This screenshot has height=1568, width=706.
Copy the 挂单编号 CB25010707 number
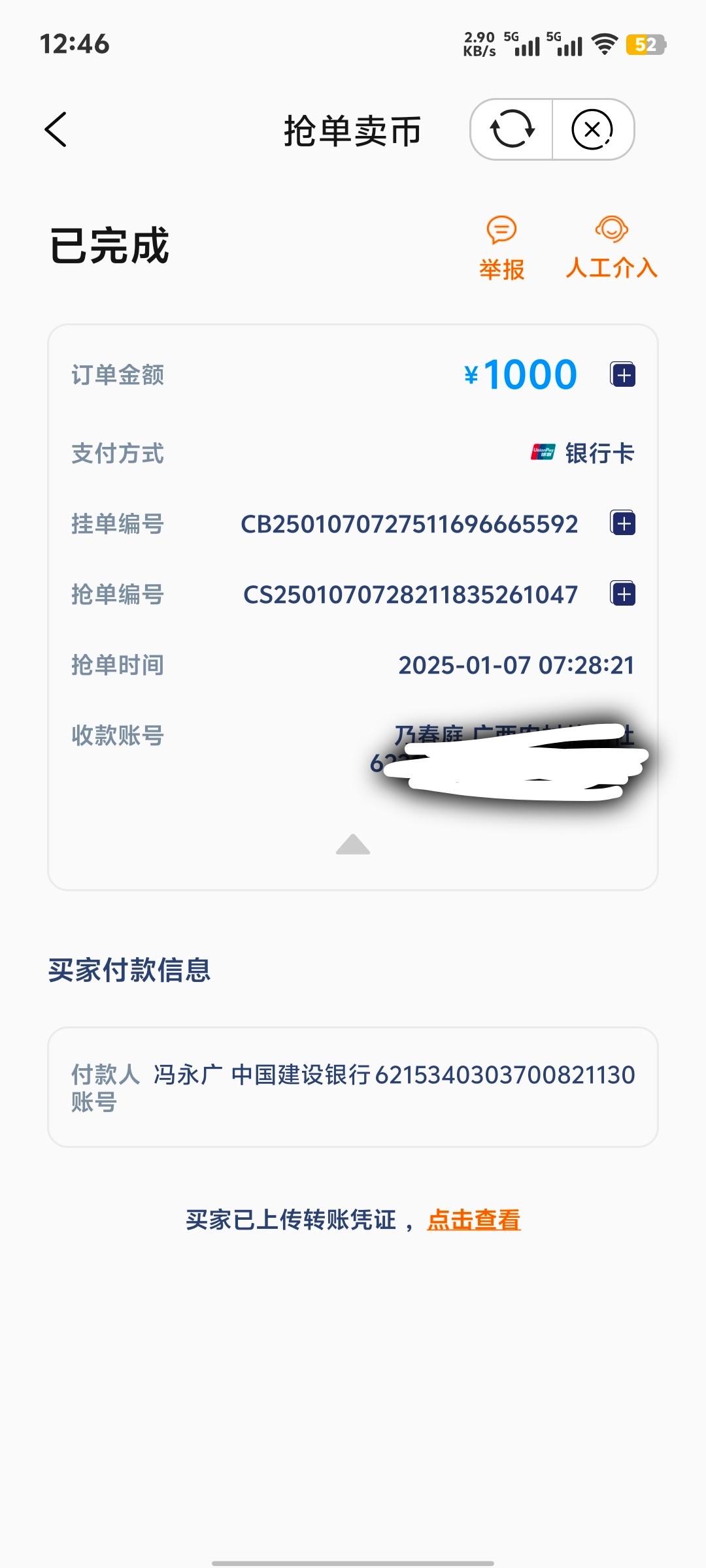click(622, 523)
